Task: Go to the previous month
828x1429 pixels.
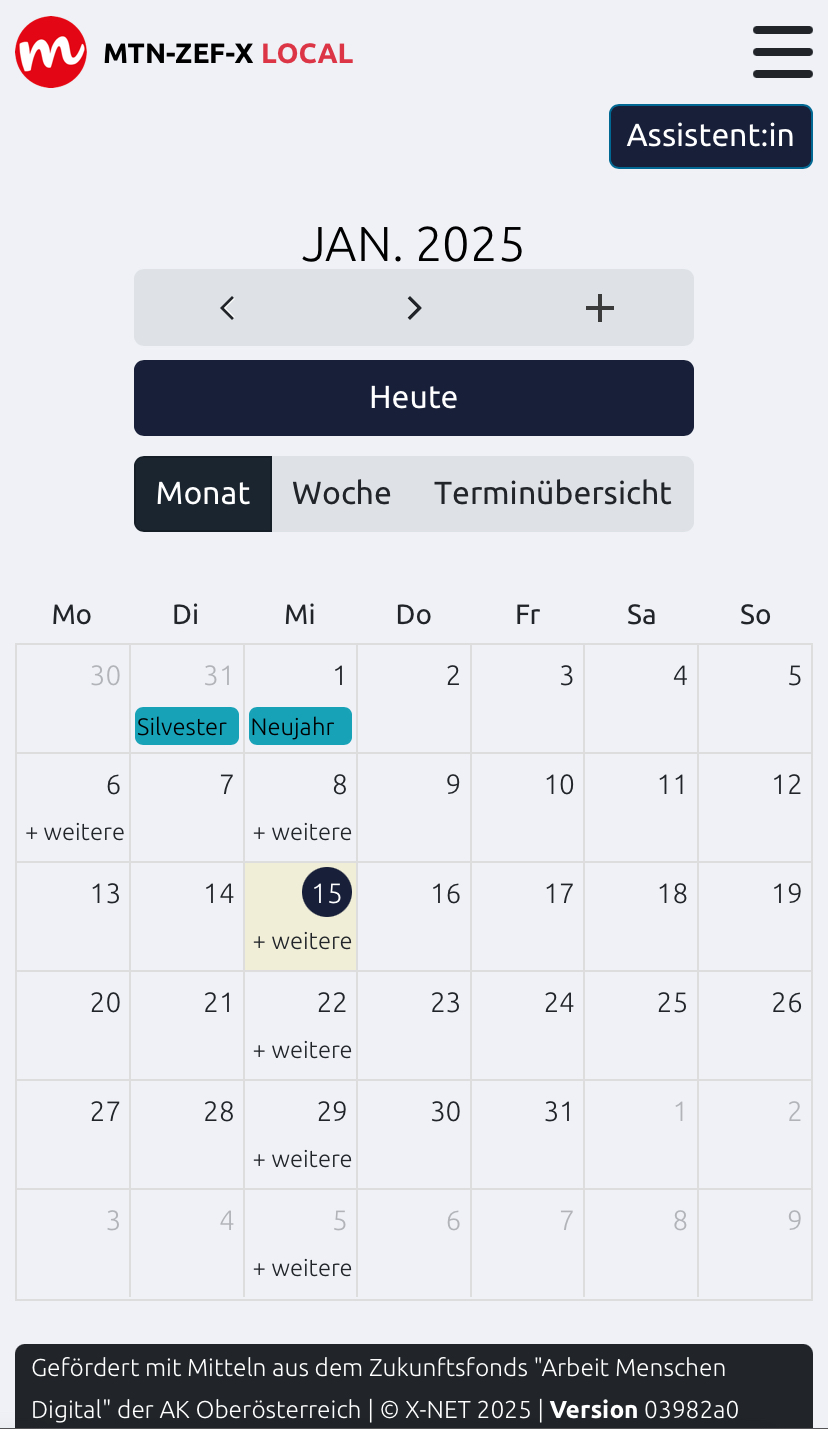Action: [227, 308]
